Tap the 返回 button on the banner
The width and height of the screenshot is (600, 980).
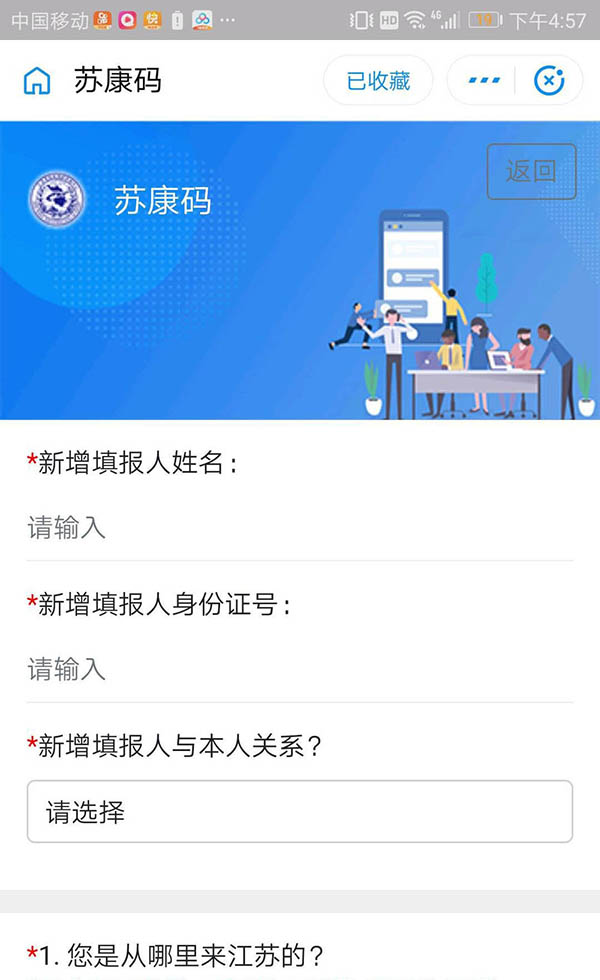point(531,171)
